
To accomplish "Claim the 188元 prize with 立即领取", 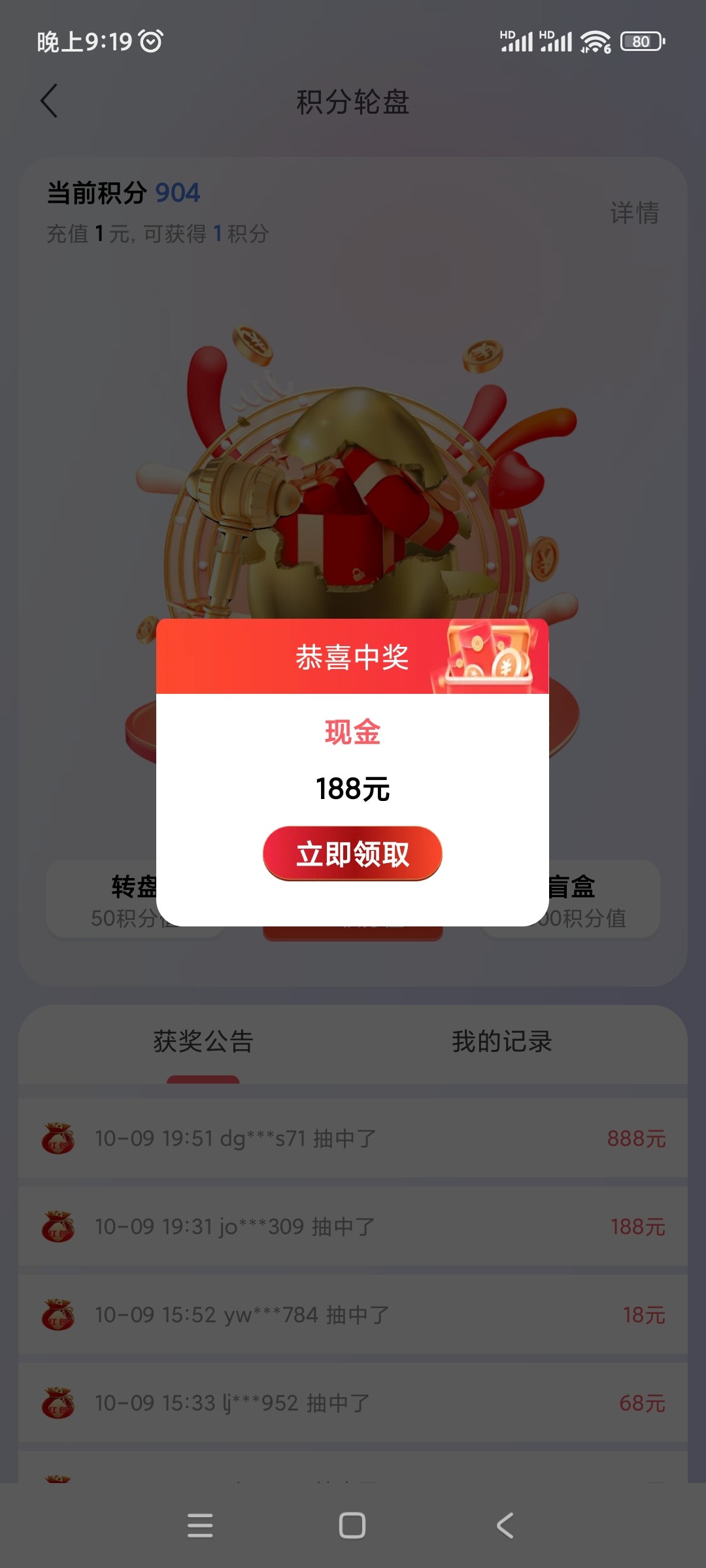I will 352,853.
